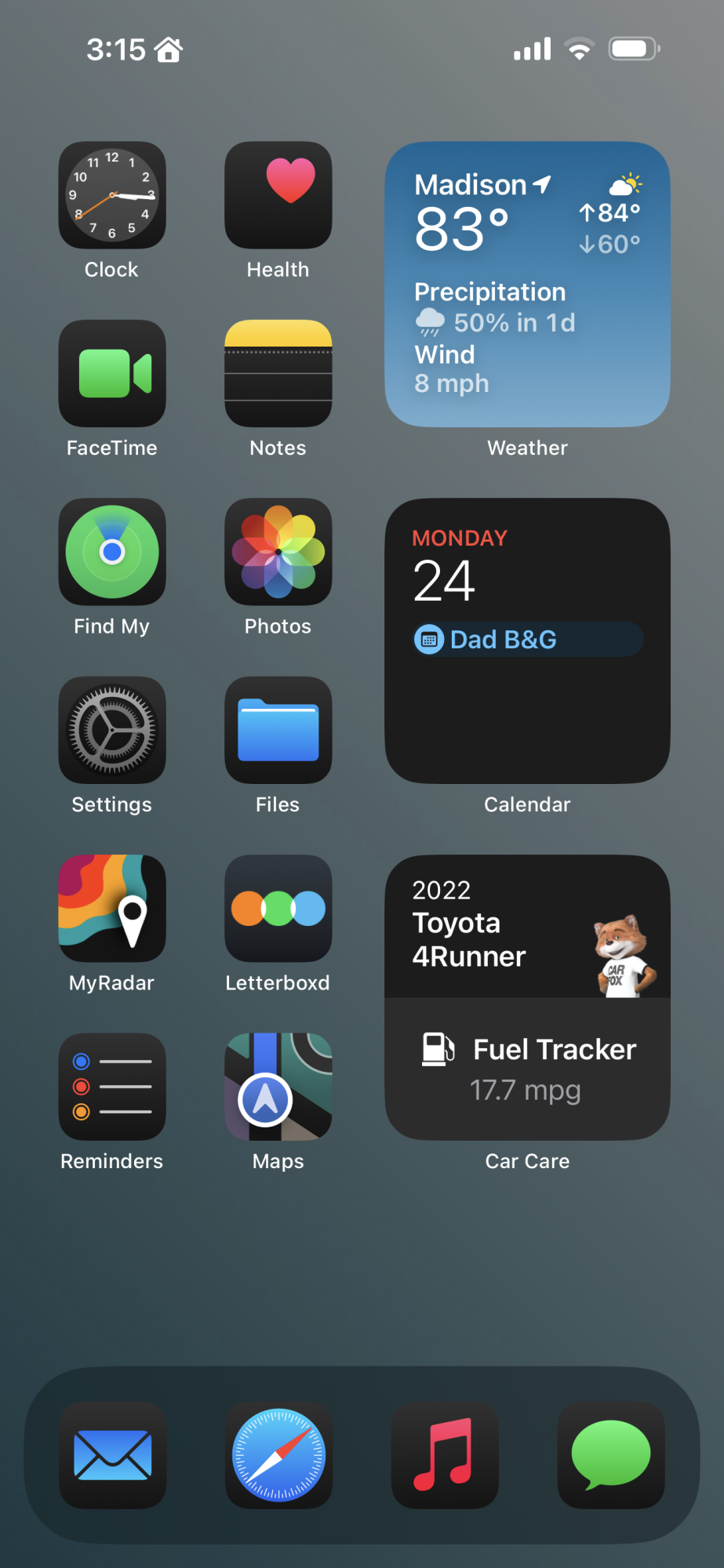
Task: Open the Music app
Action: [x=445, y=1455]
